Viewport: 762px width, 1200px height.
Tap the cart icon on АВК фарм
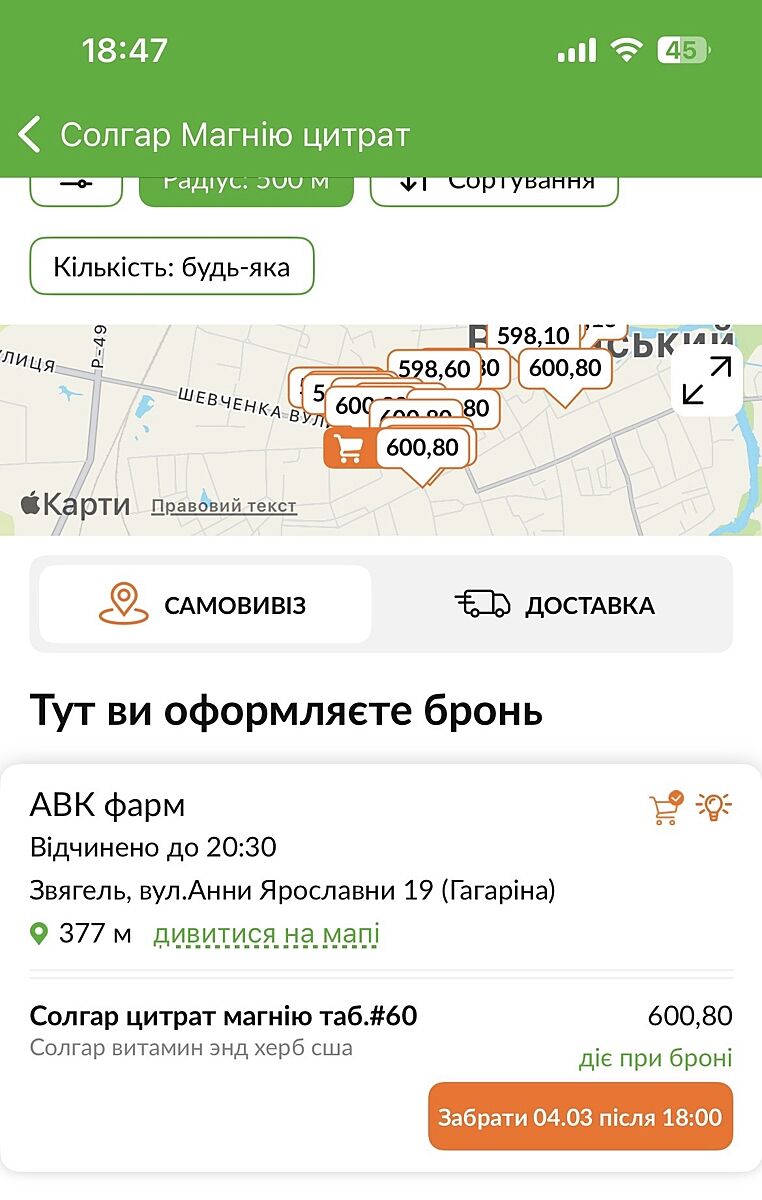[x=666, y=806]
